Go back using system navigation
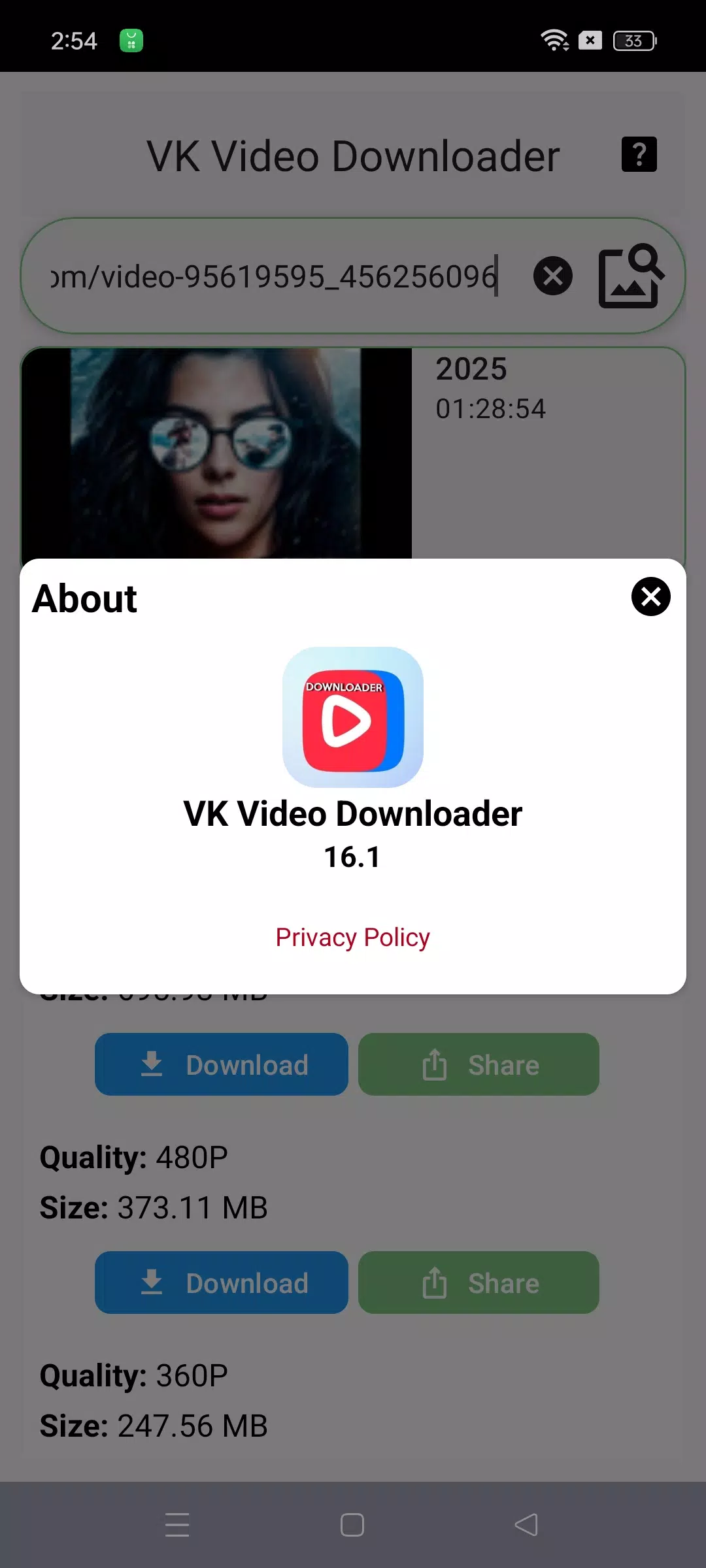The height and width of the screenshot is (1568, 706). (x=526, y=1525)
